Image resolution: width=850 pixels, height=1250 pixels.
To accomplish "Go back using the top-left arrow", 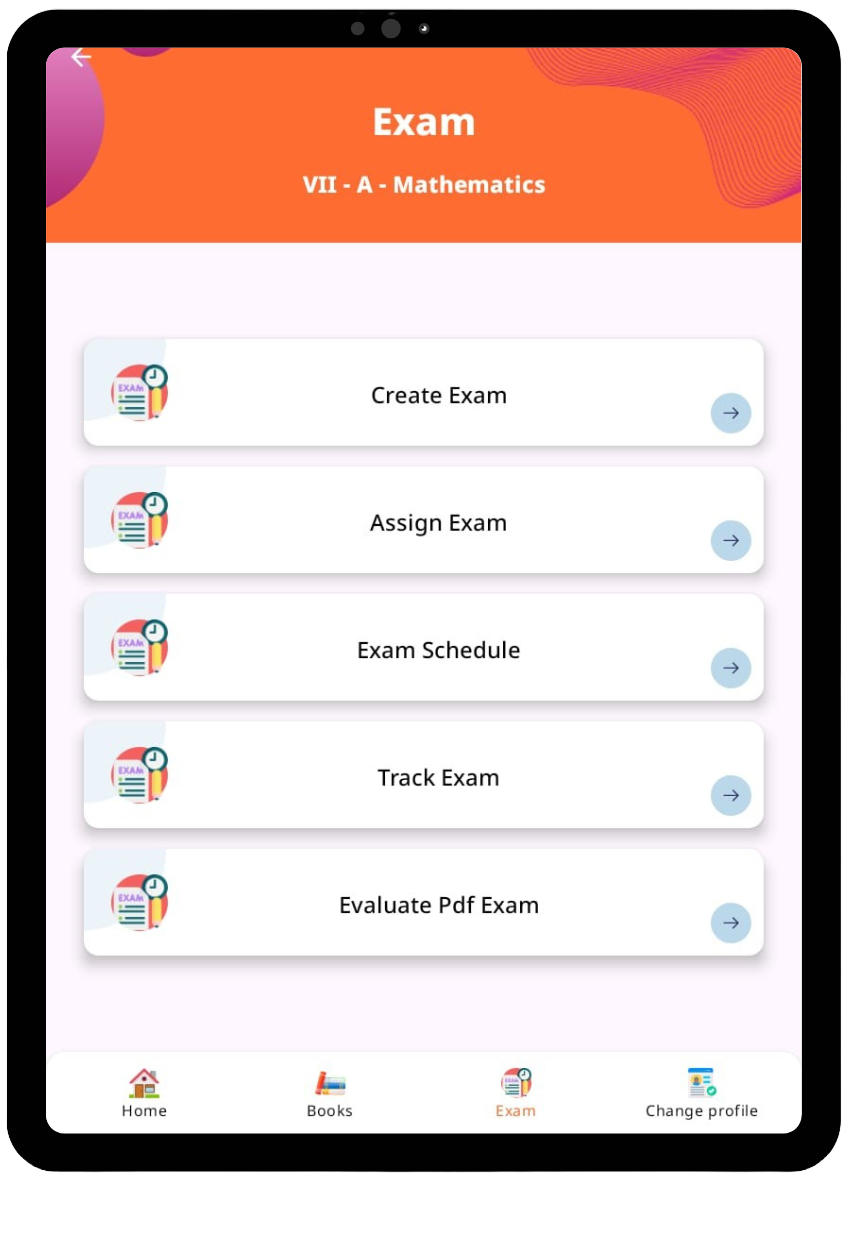I will pyautogui.click(x=81, y=58).
